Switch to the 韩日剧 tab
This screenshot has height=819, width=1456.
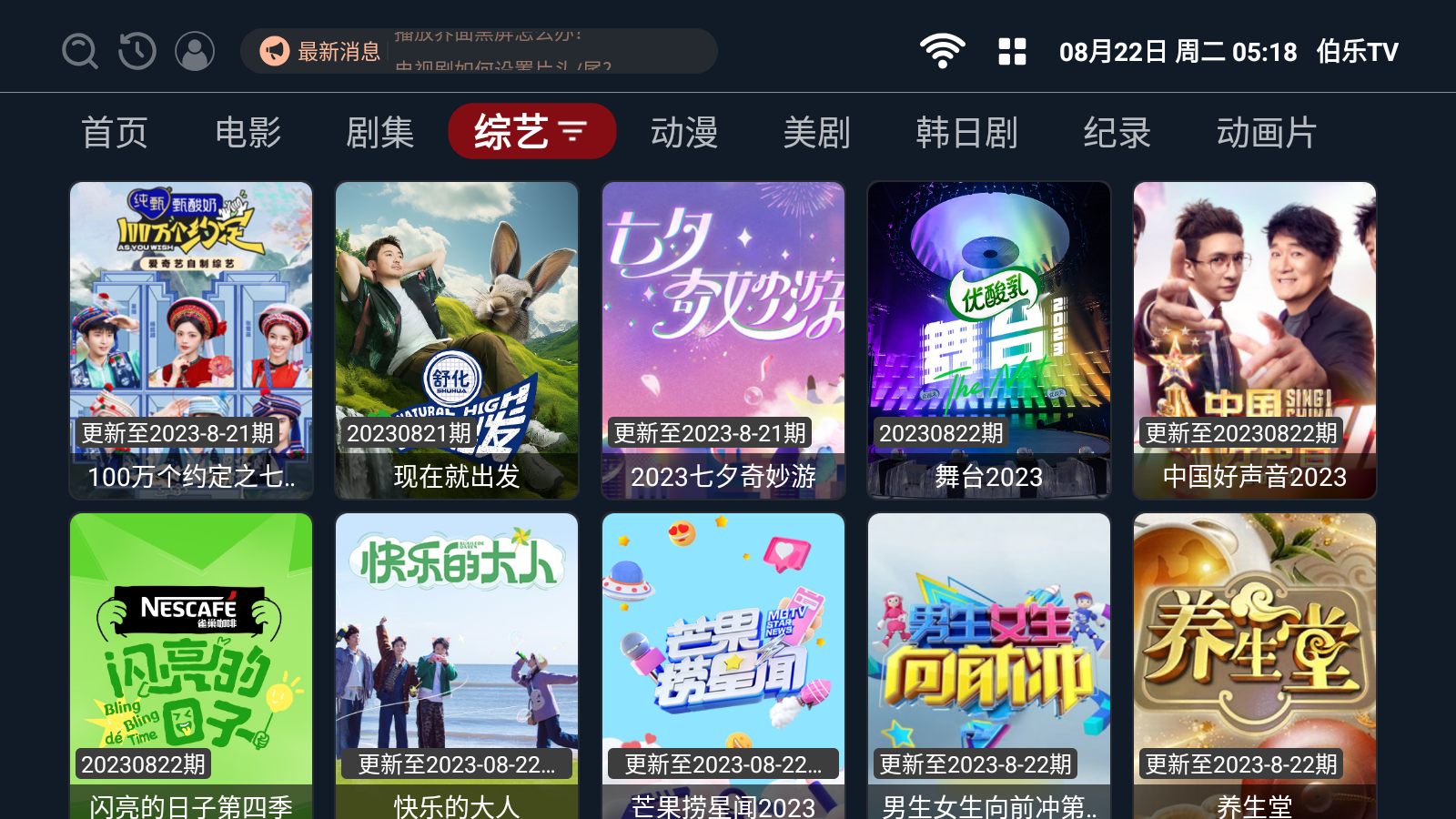(x=966, y=133)
